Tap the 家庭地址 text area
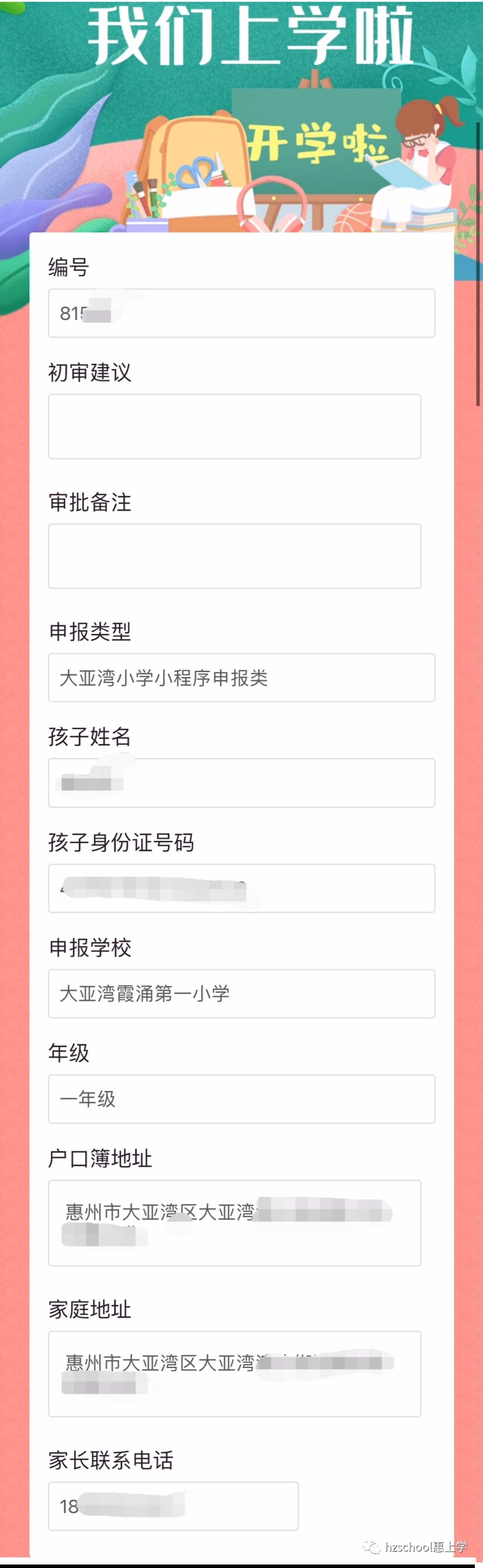Image resolution: width=483 pixels, height=1568 pixels. pyautogui.click(x=234, y=1373)
